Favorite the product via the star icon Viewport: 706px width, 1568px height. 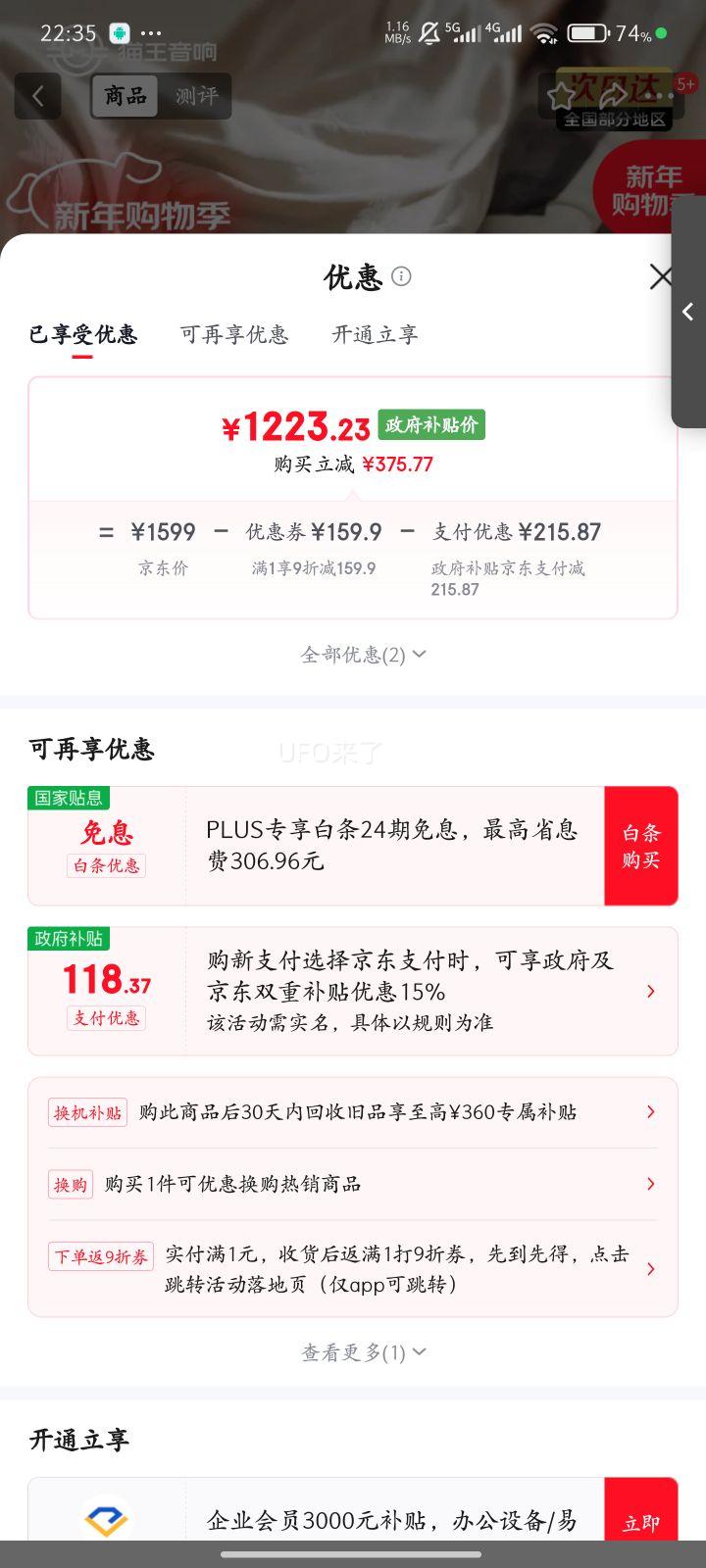(x=561, y=95)
